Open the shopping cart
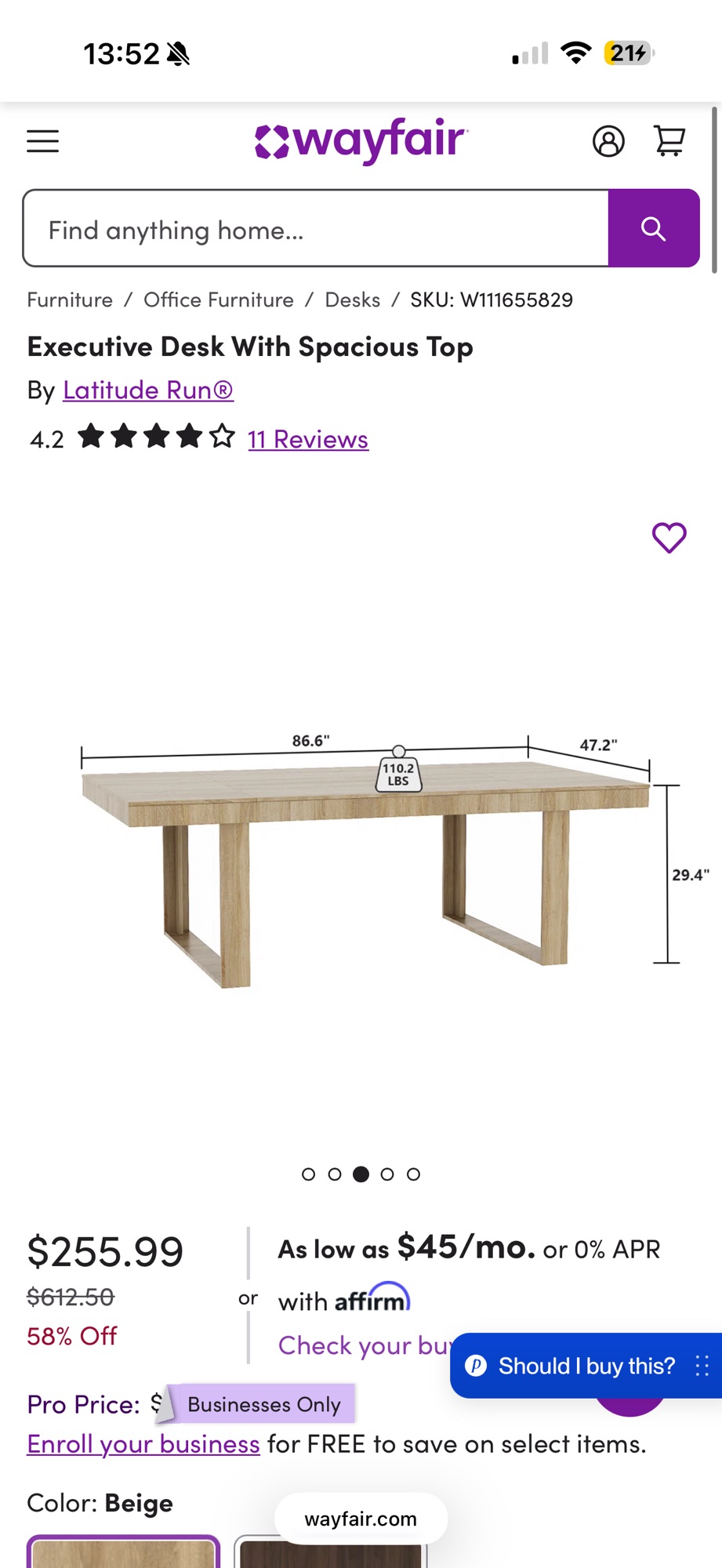The image size is (722, 1568). click(x=669, y=141)
